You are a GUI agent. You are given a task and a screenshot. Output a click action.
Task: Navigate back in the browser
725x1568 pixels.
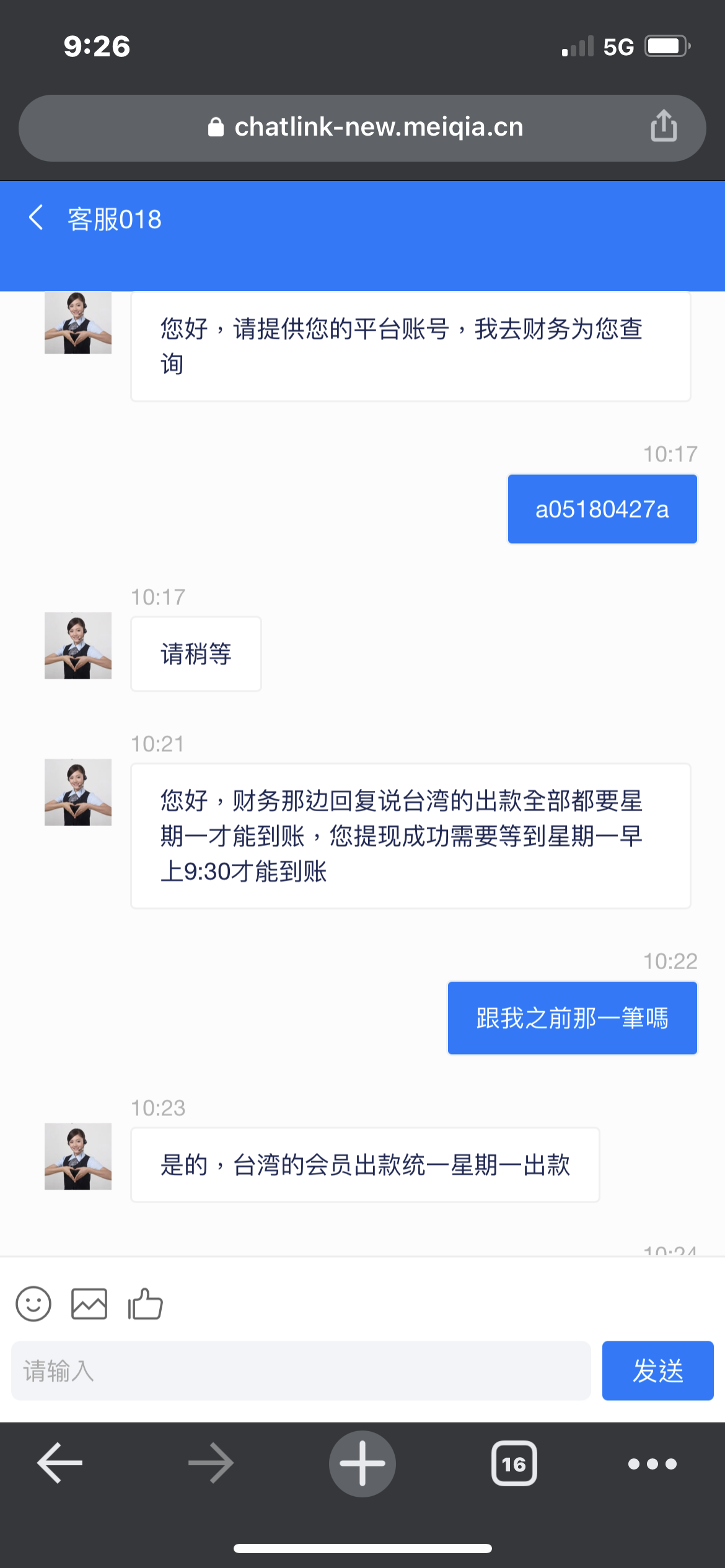pyautogui.click(x=59, y=1463)
